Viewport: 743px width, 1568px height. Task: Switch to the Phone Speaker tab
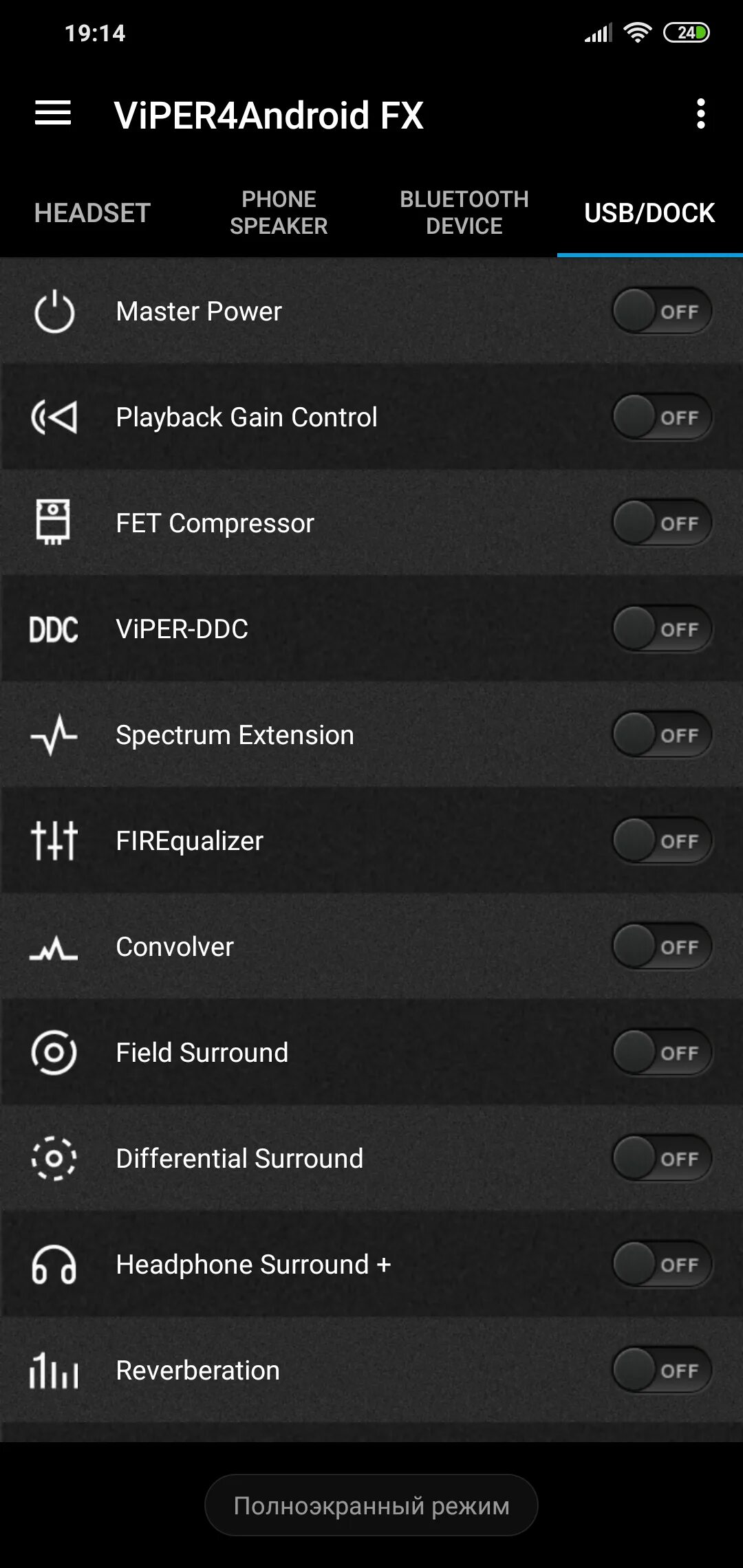(x=279, y=213)
